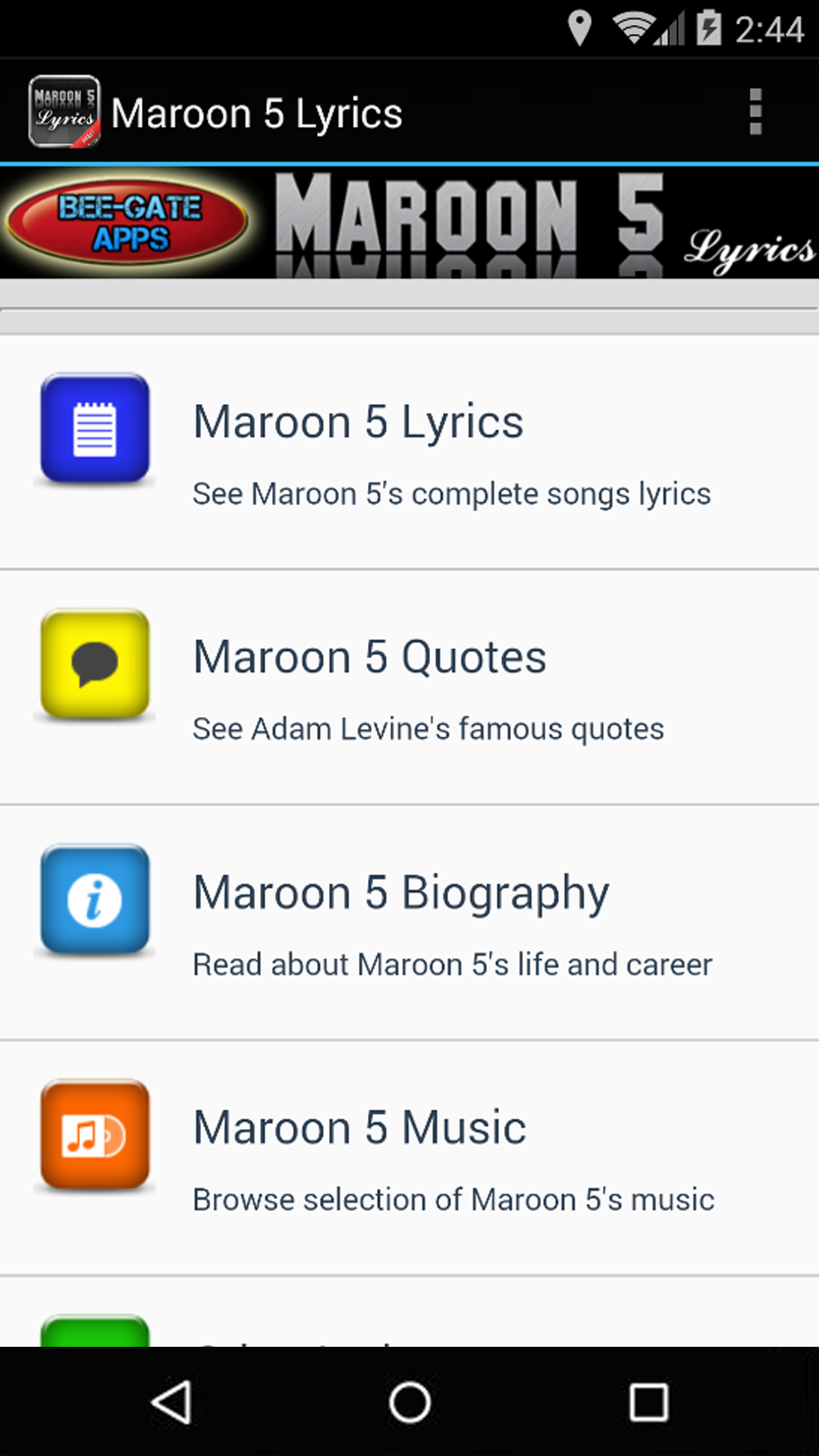Select the Maroon 5 Lyrics list entry

pyautogui.click(x=409, y=451)
